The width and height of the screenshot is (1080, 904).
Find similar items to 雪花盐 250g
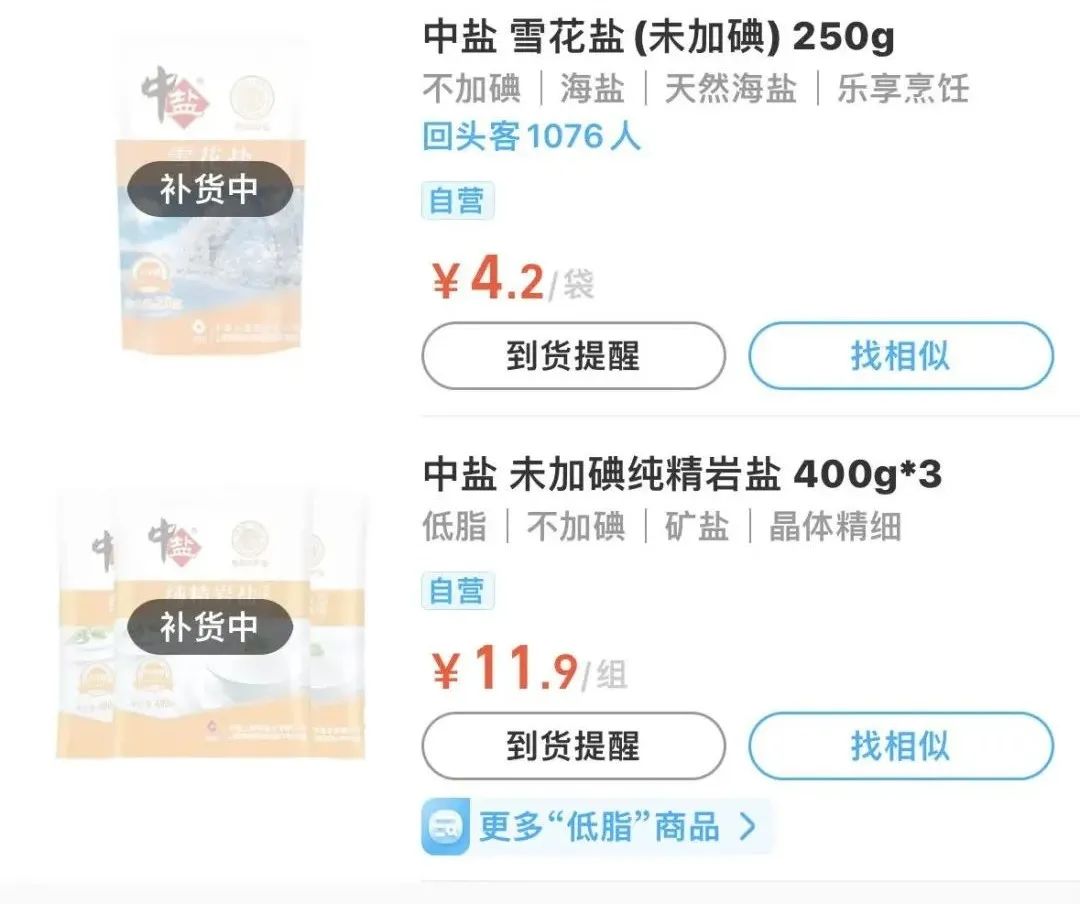click(x=900, y=356)
